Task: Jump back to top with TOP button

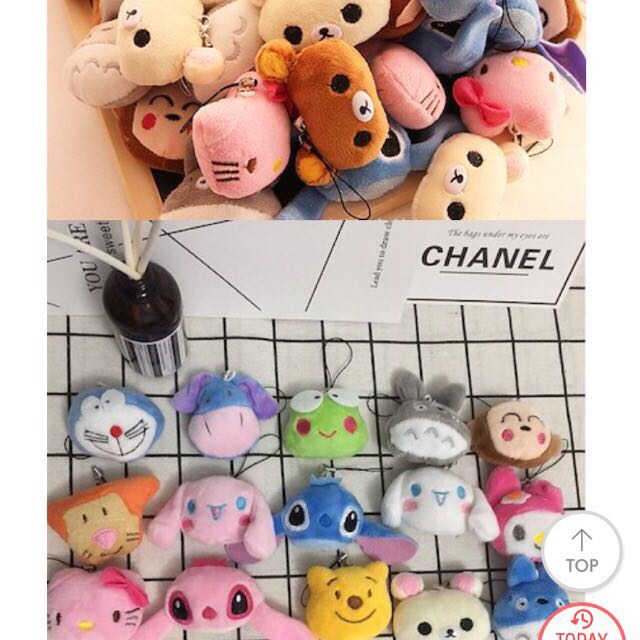Action: (581, 551)
